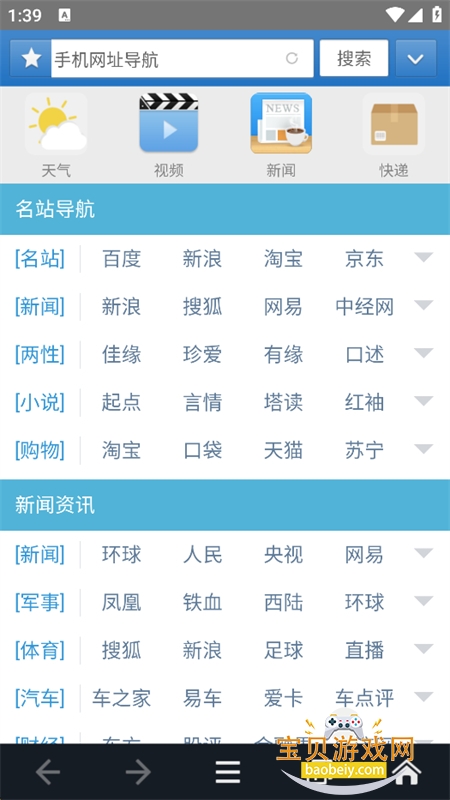The height and width of the screenshot is (800, 450).
Task: Expand the [名站] row arrow
Action: (423, 257)
